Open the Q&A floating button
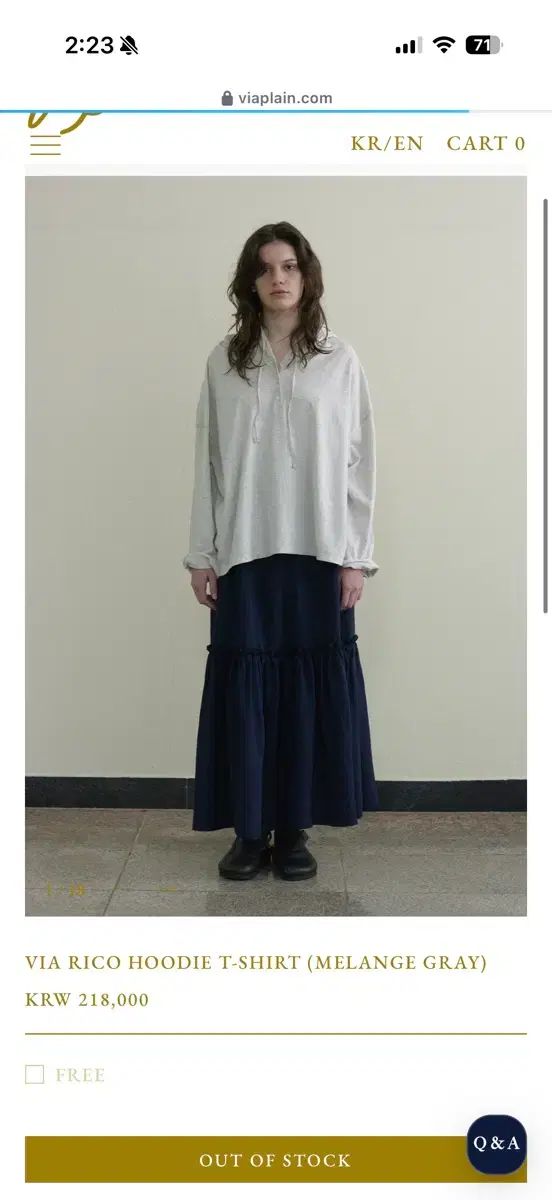 (x=497, y=1144)
